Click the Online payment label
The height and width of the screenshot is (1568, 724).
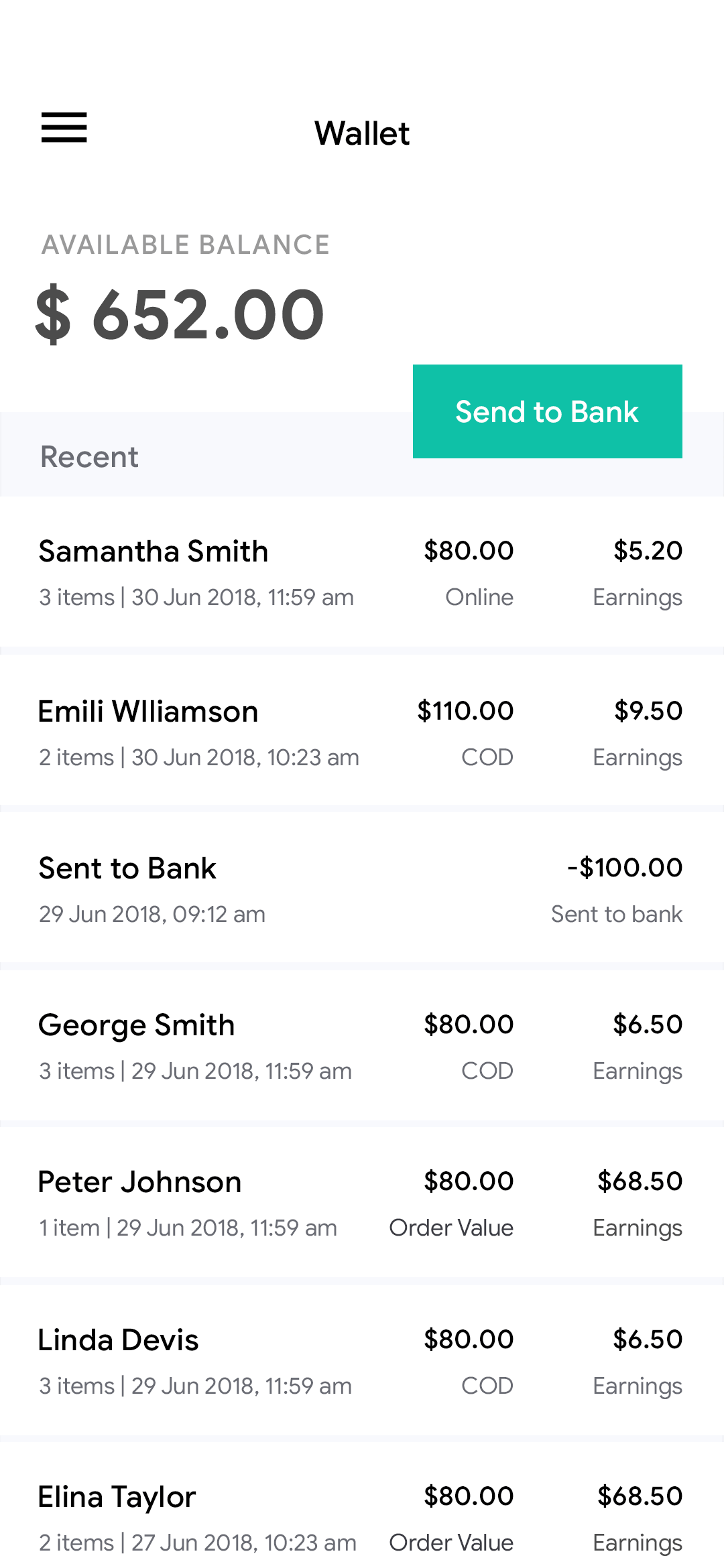pyautogui.click(x=479, y=596)
